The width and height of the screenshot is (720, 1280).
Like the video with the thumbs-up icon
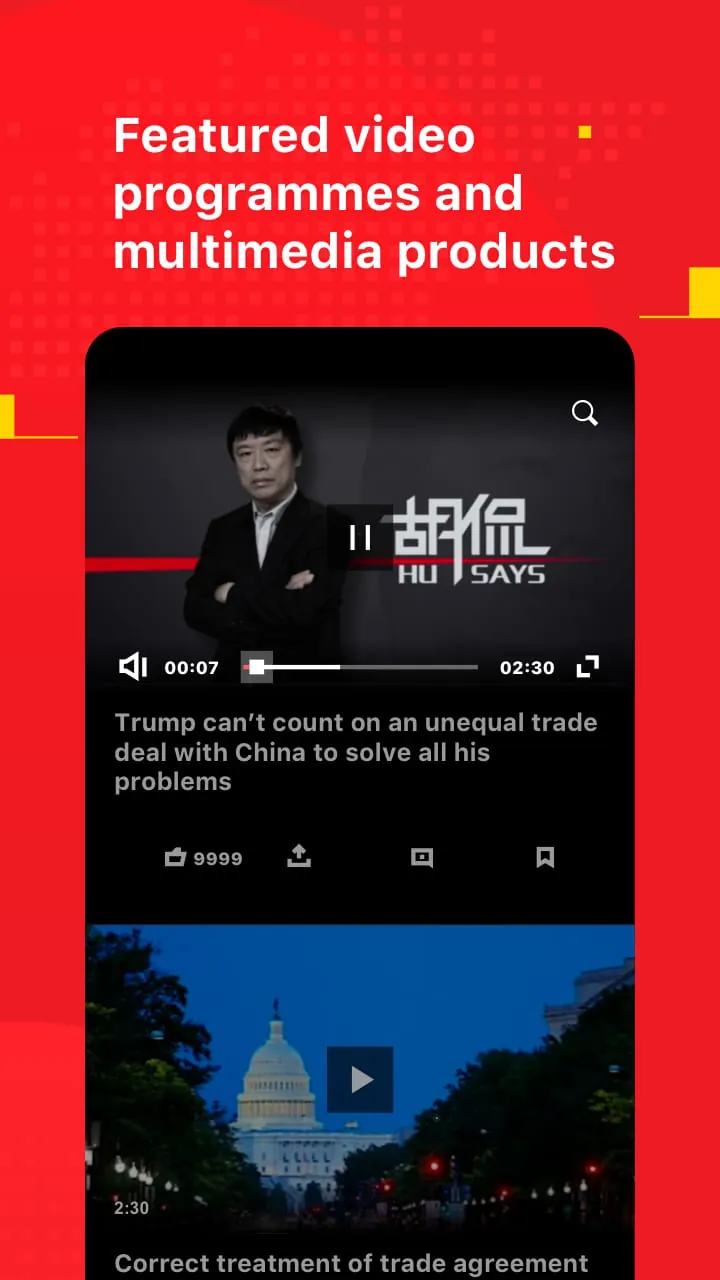pos(175,857)
